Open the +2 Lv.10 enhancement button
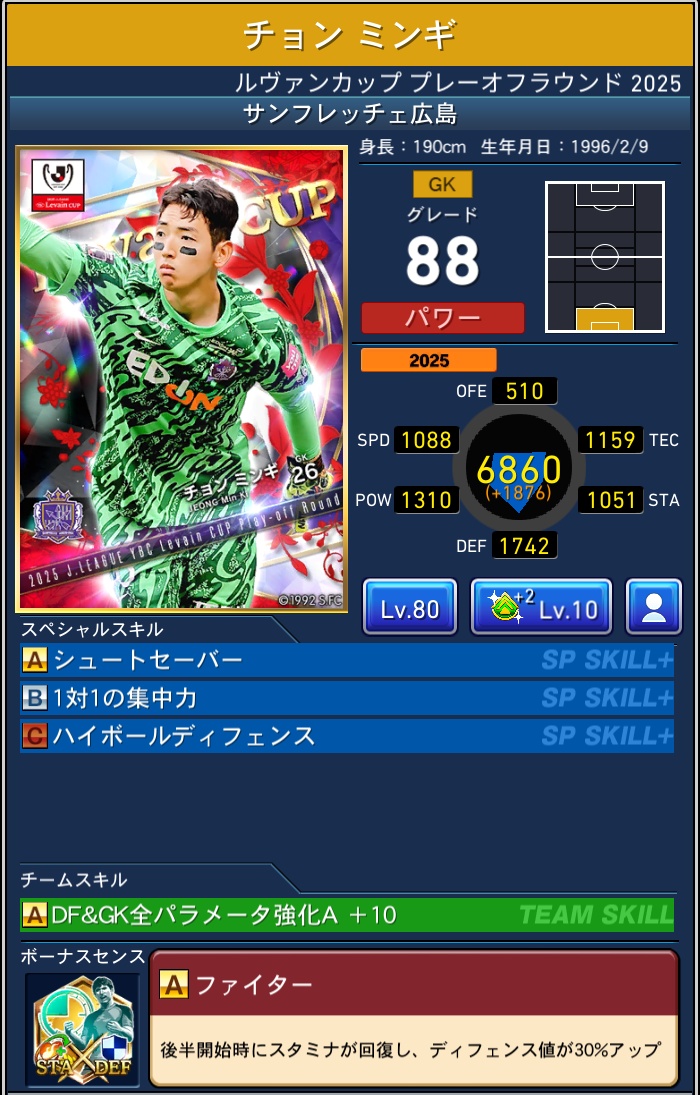Viewport: 700px width, 1095px height. click(541, 607)
